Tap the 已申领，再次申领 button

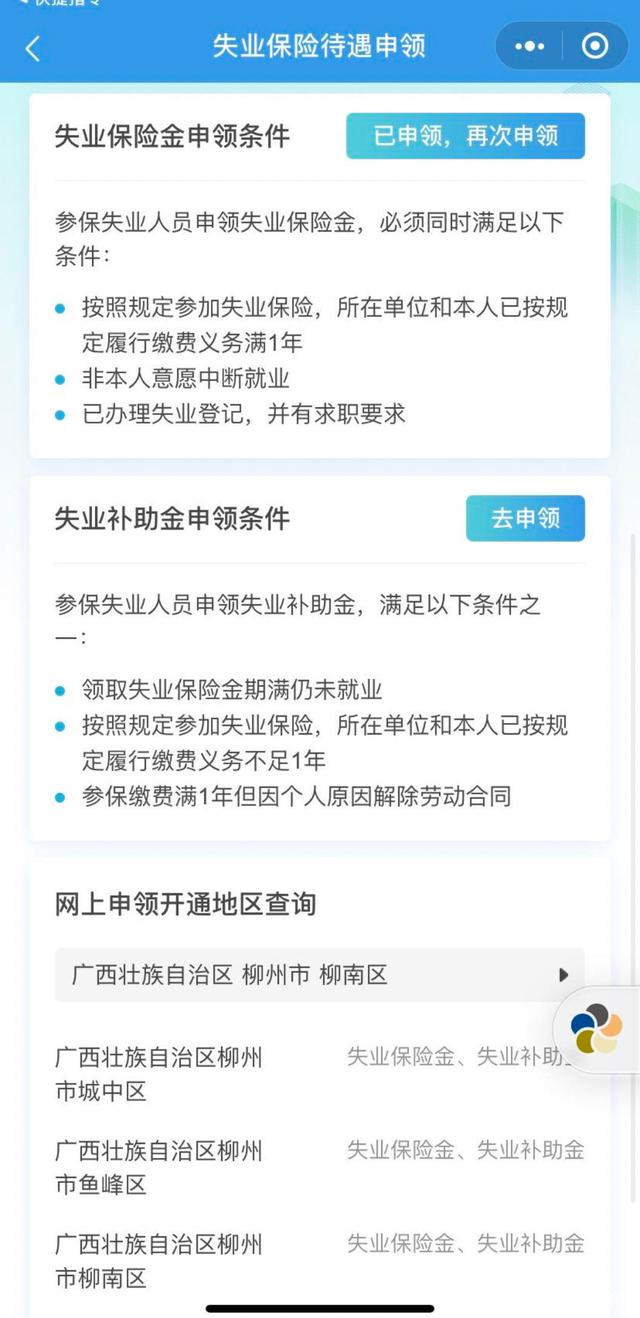point(465,136)
